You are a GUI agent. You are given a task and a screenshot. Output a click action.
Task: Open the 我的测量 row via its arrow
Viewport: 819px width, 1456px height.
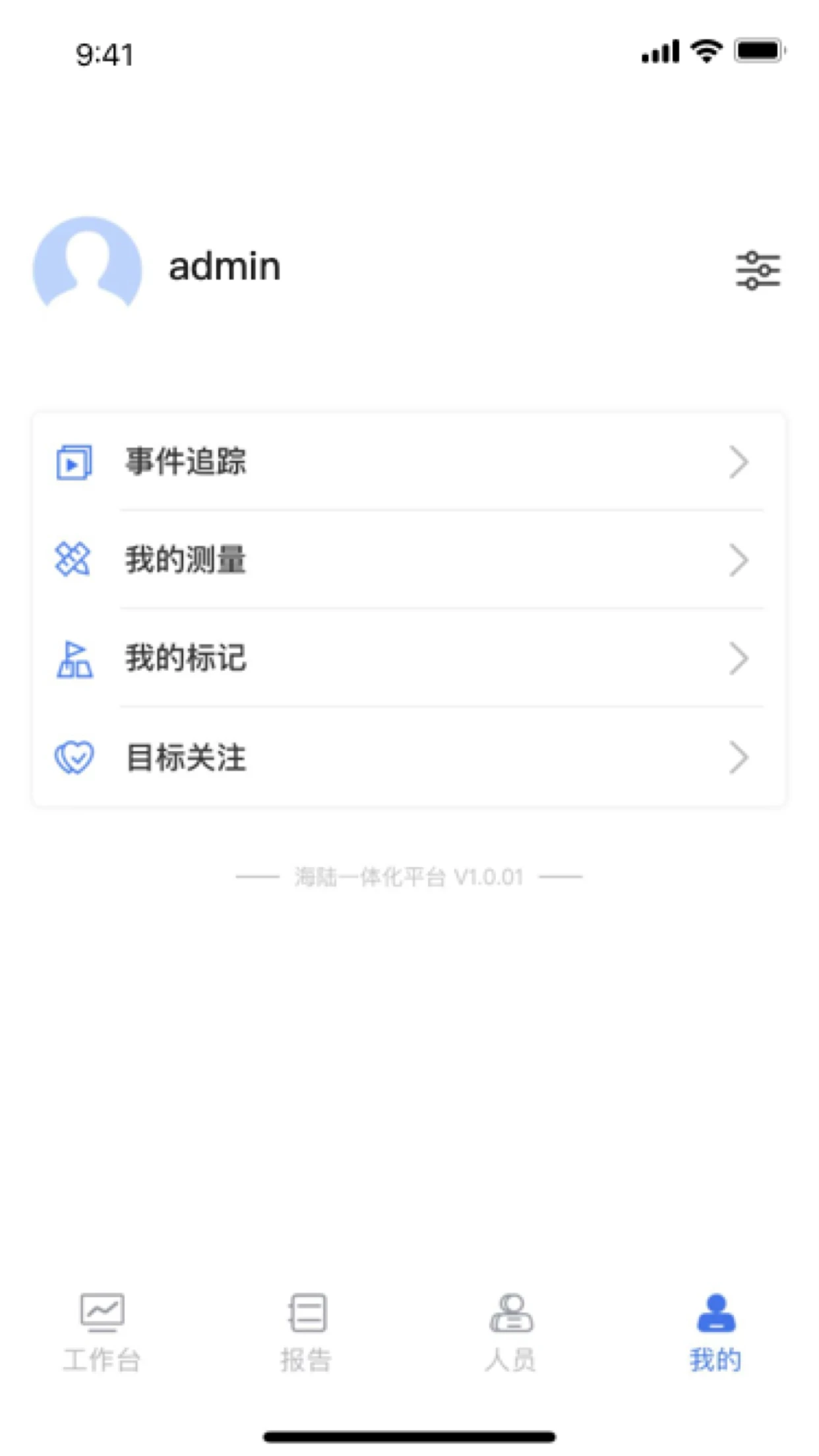tap(740, 560)
